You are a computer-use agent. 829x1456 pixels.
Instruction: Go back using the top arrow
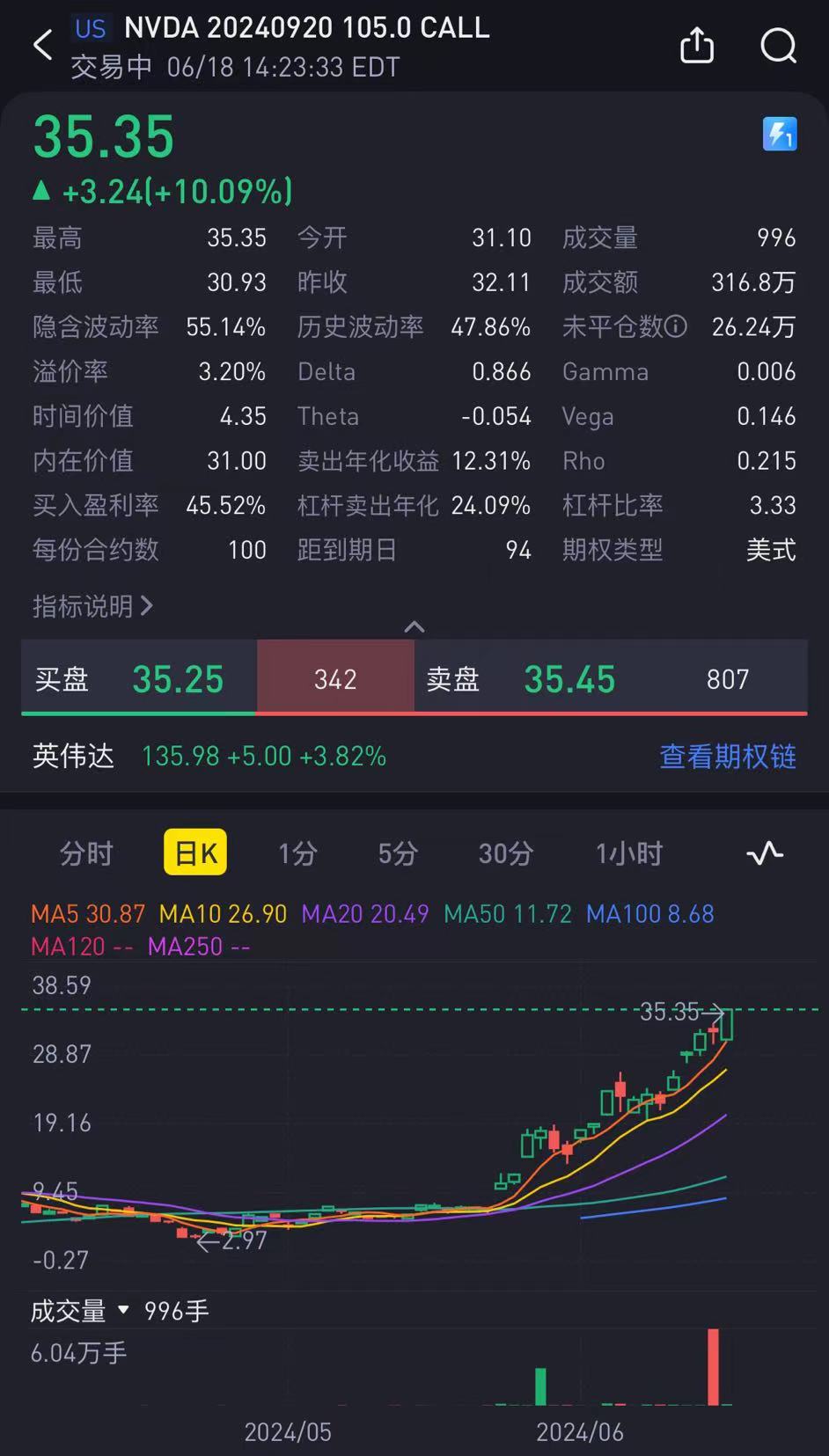pos(42,45)
